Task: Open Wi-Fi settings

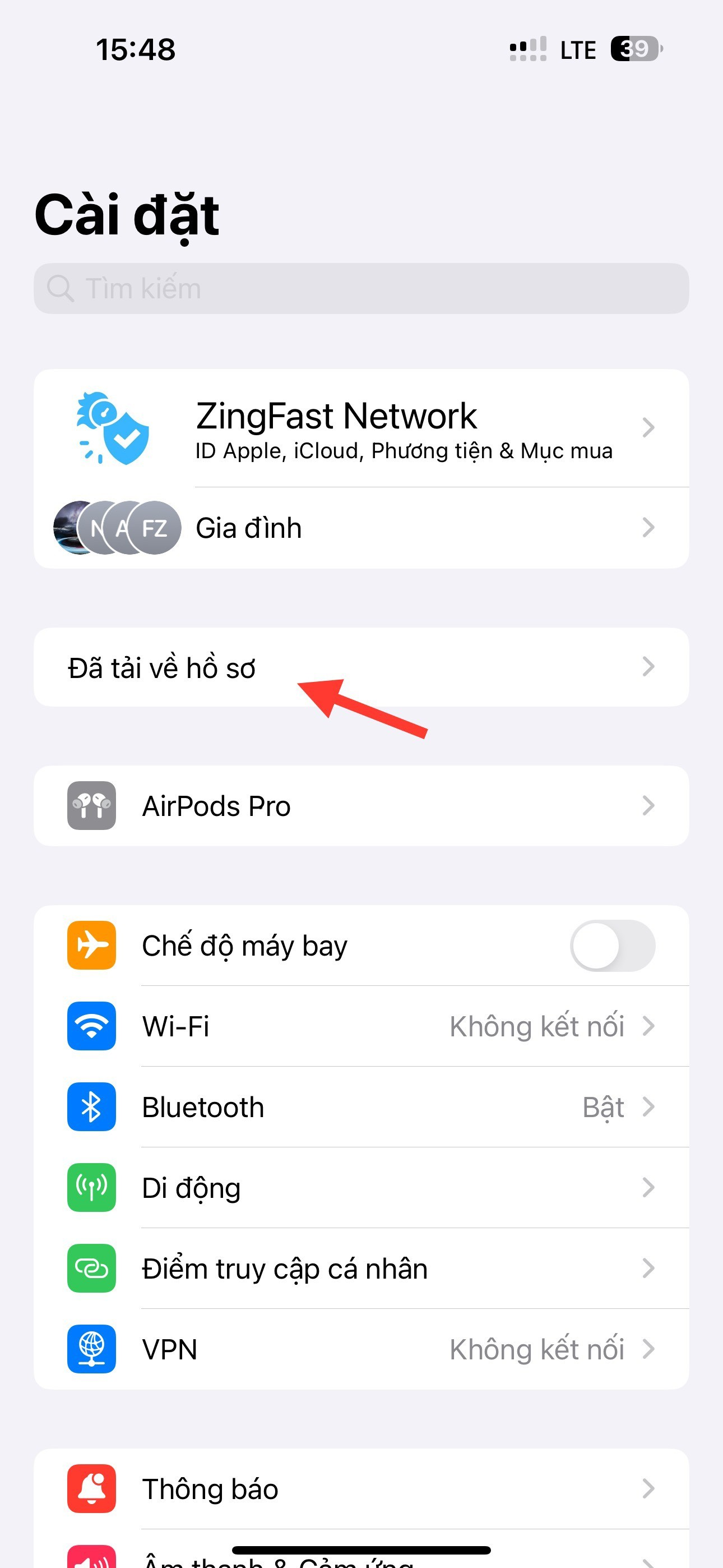Action: coord(361,1026)
